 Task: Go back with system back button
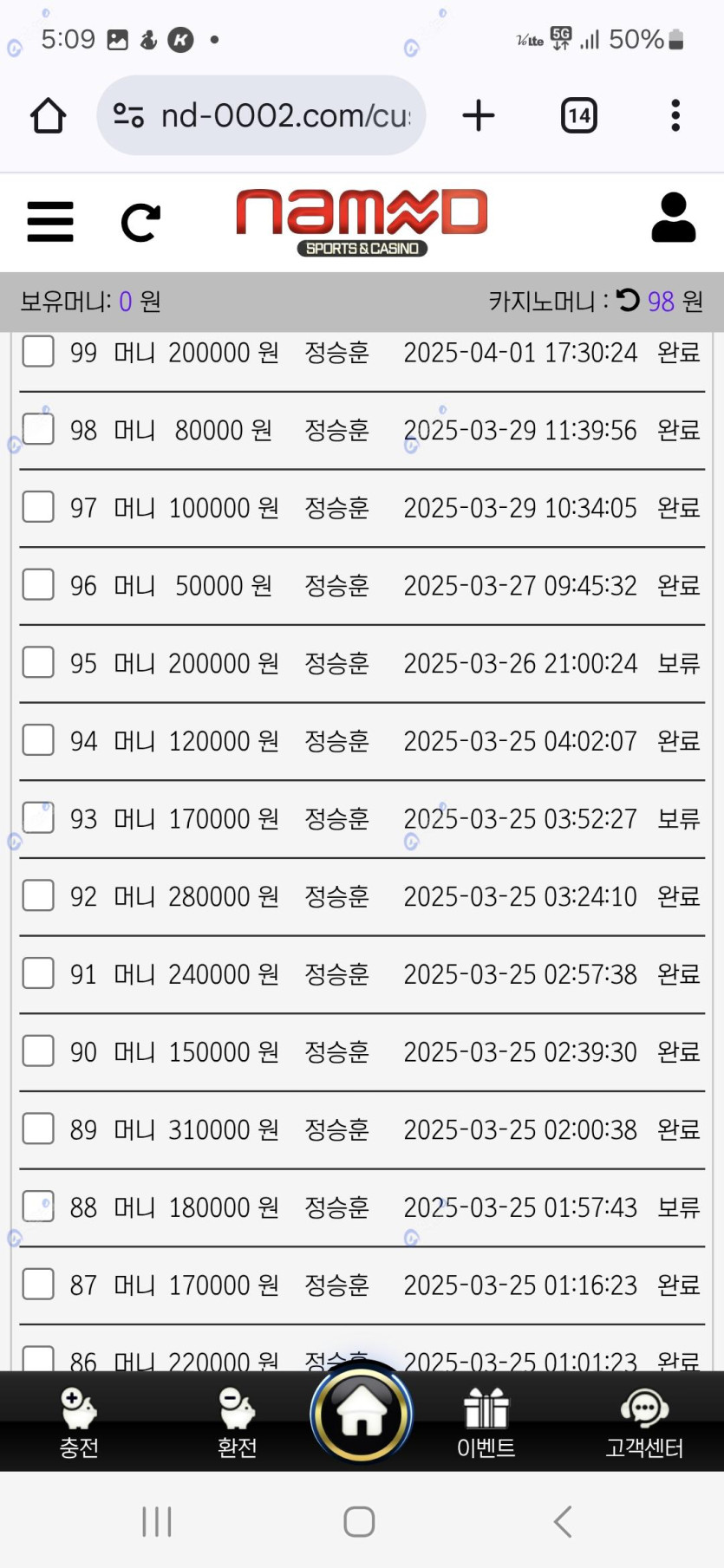(562, 1521)
